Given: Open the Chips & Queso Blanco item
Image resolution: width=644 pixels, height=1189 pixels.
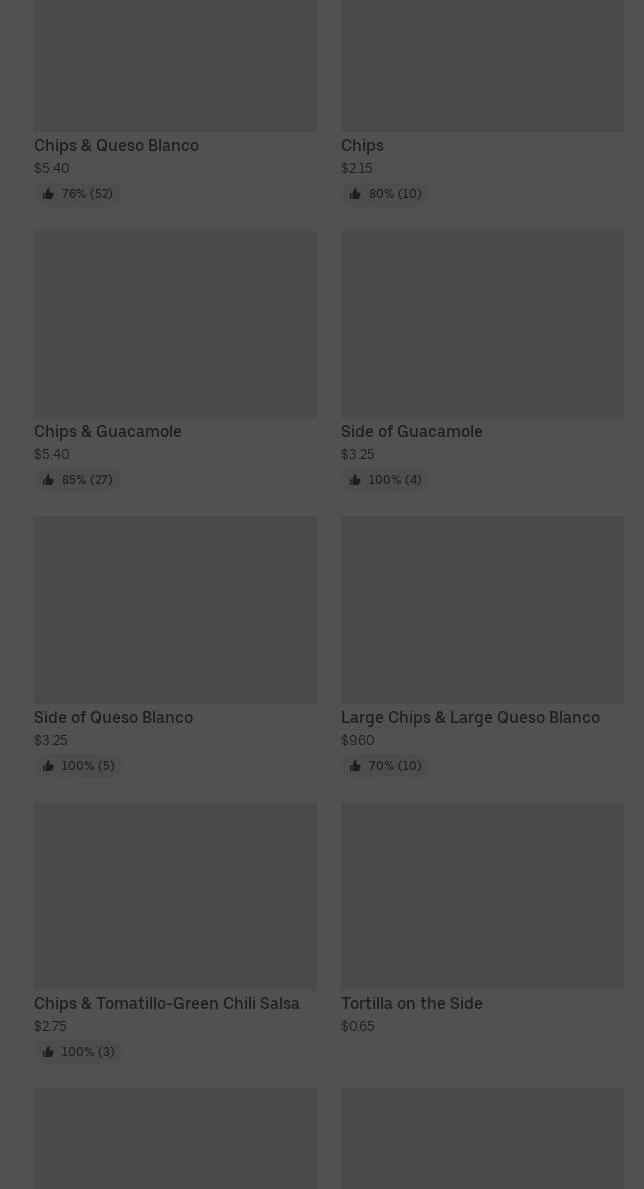Looking at the screenshot, I should [116, 145].
